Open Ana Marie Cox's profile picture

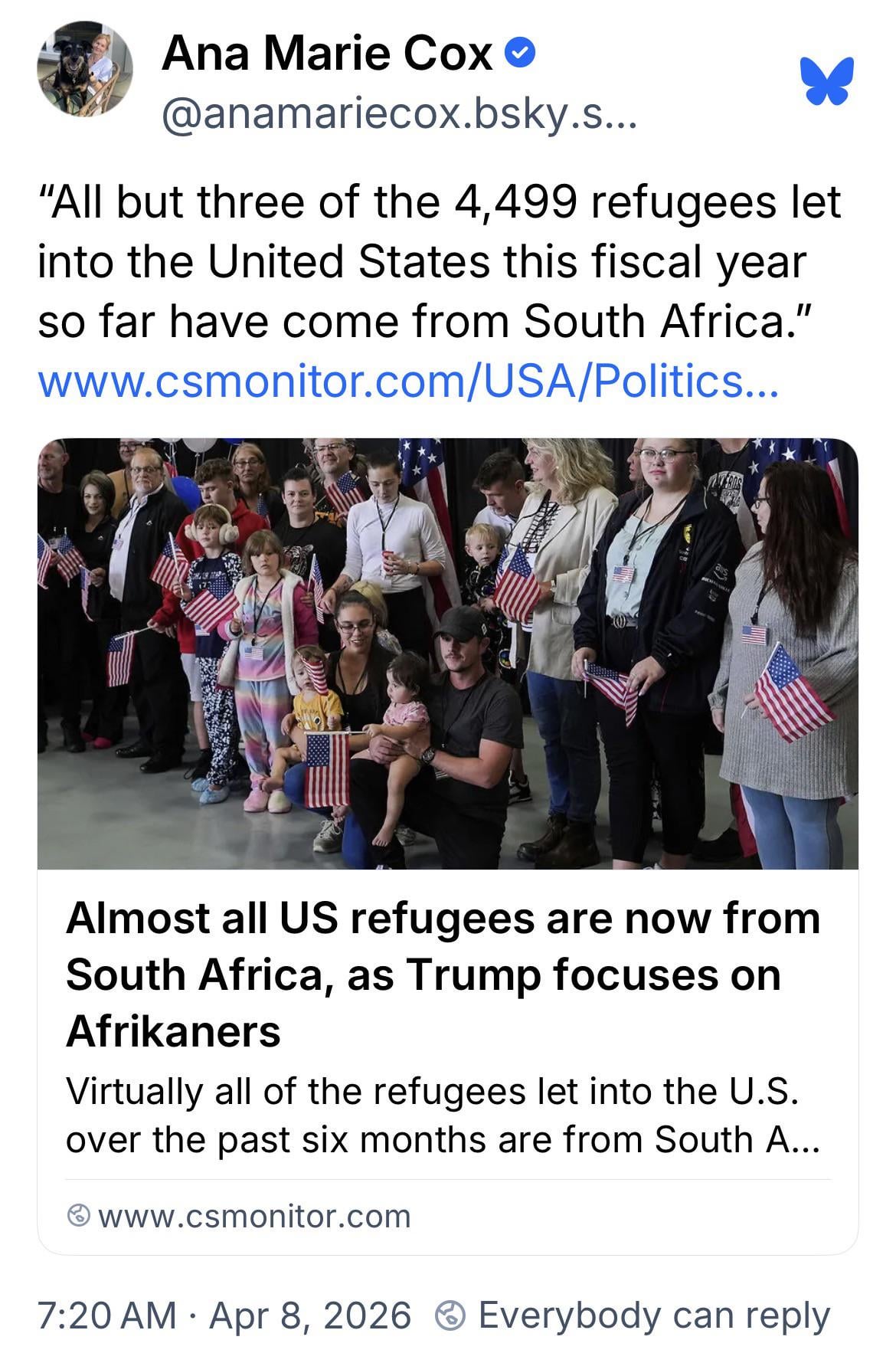(x=84, y=70)
